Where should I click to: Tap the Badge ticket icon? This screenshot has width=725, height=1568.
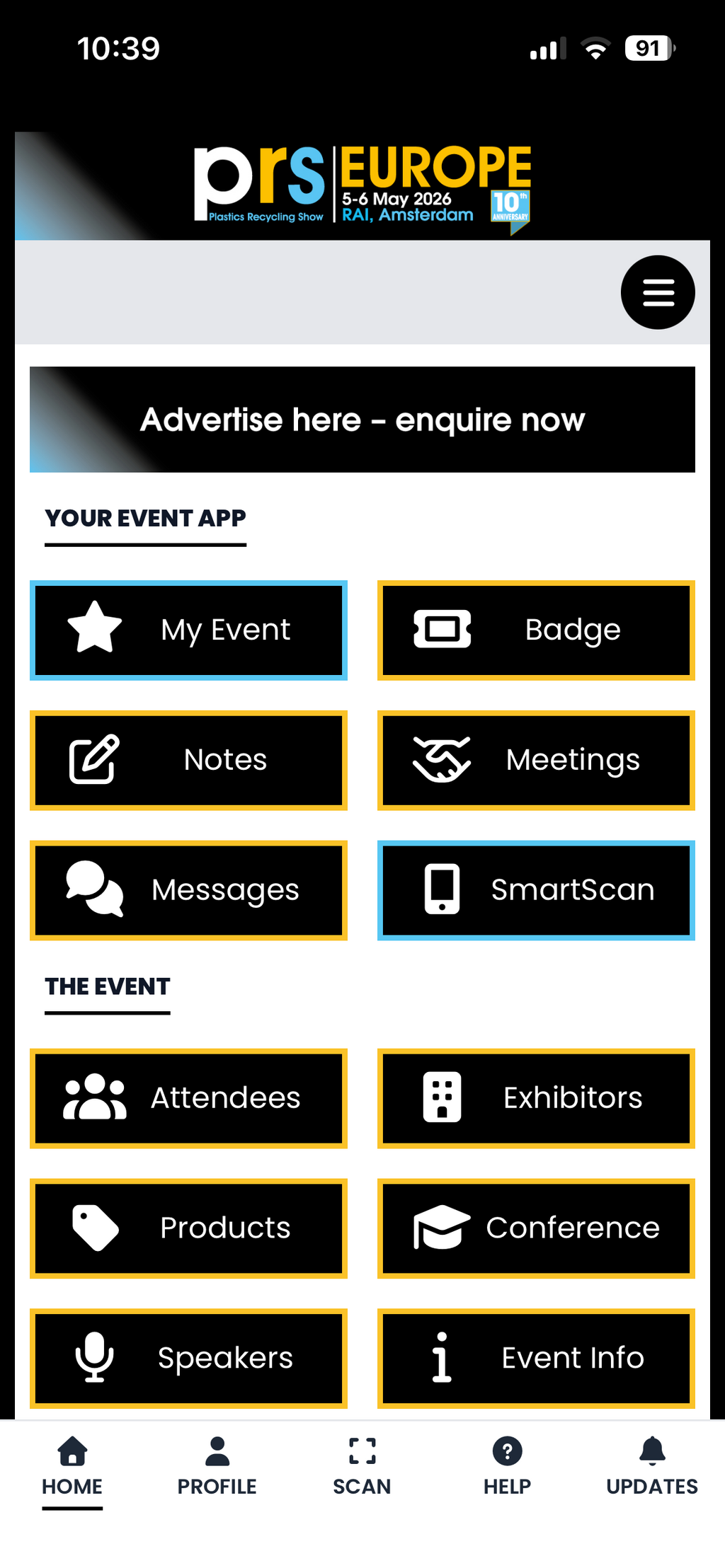point(536,630)
